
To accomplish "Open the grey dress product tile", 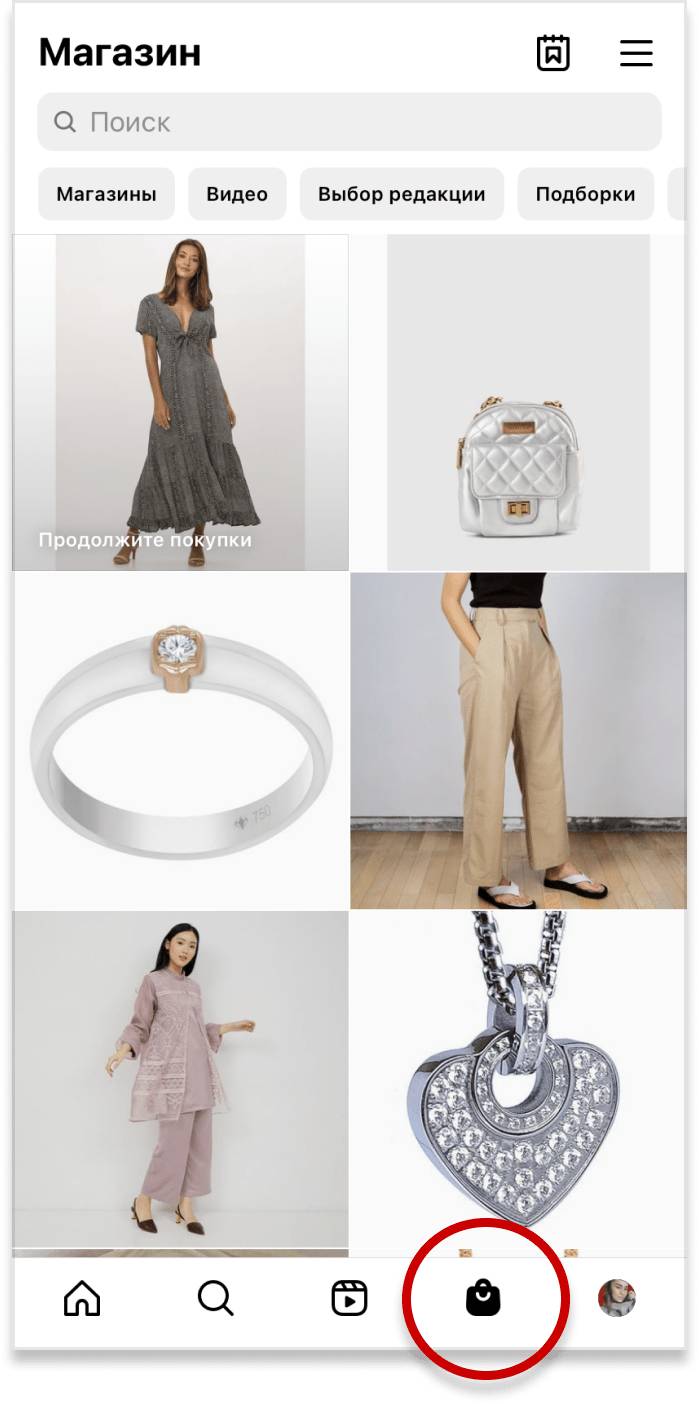I will coord(181,402).
